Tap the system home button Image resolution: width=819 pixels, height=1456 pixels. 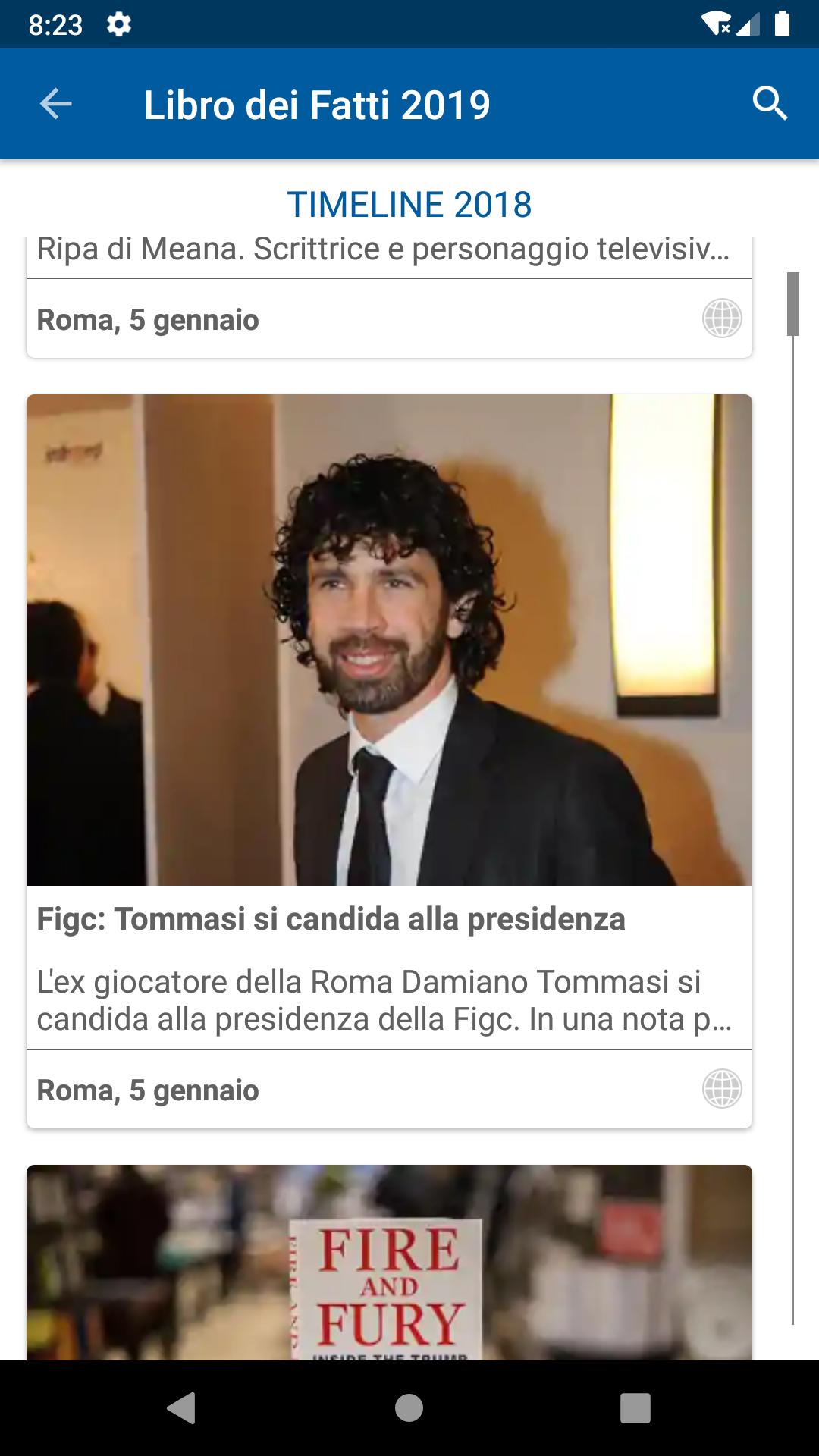pyautogui.click(x=409, y=1408)
